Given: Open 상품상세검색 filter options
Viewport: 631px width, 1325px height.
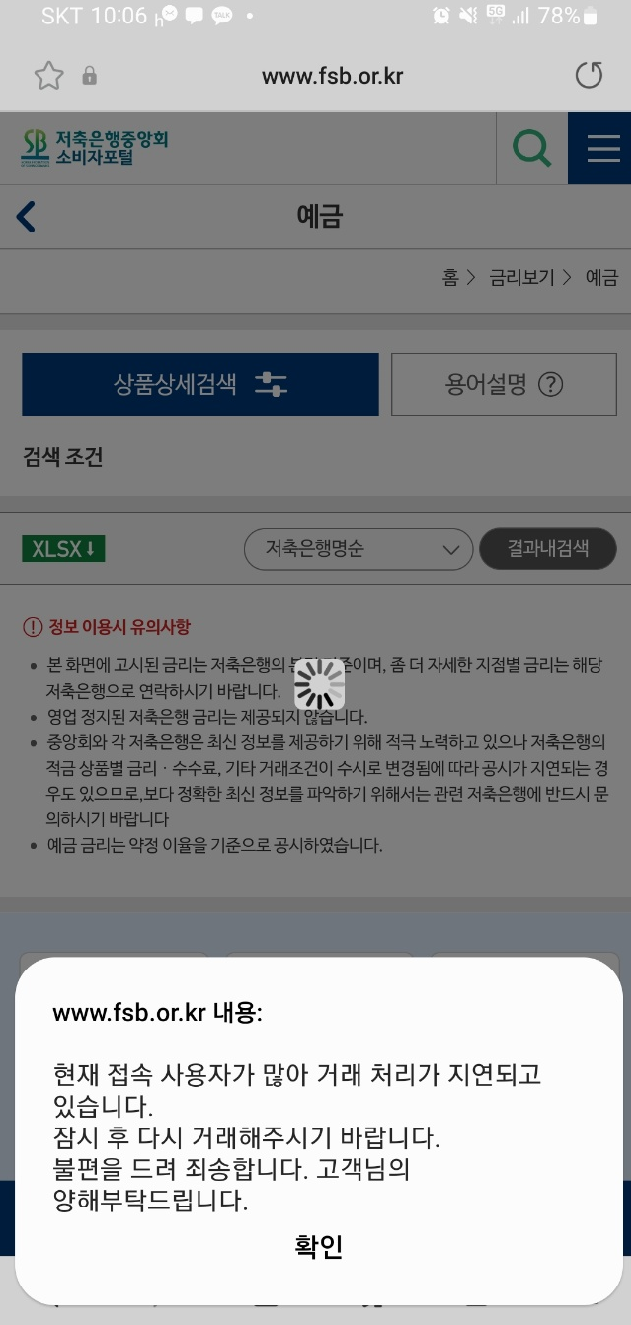Looking at the screenshot, I should pyautogui.click(x=200, y=384).
